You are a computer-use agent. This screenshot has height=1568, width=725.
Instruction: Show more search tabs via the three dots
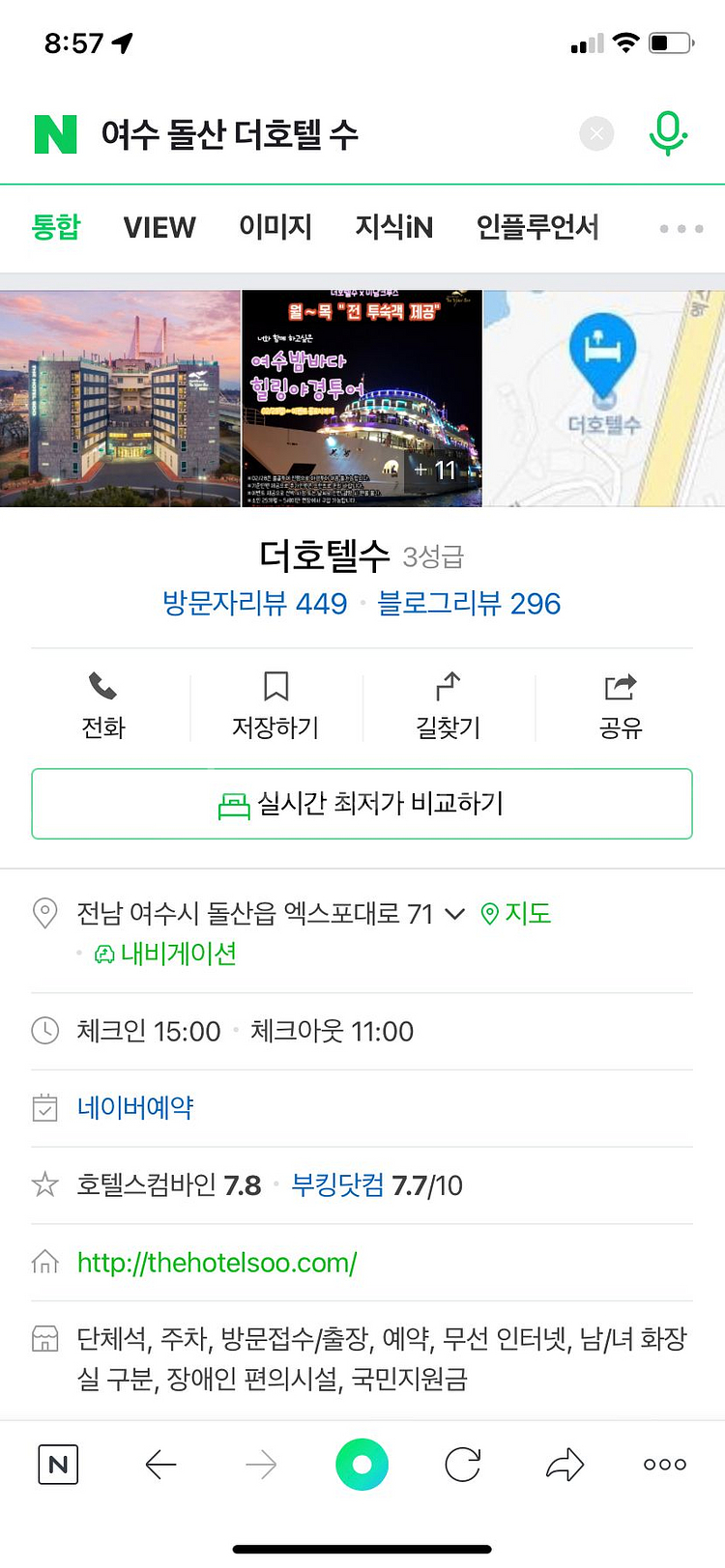point(681,229)
